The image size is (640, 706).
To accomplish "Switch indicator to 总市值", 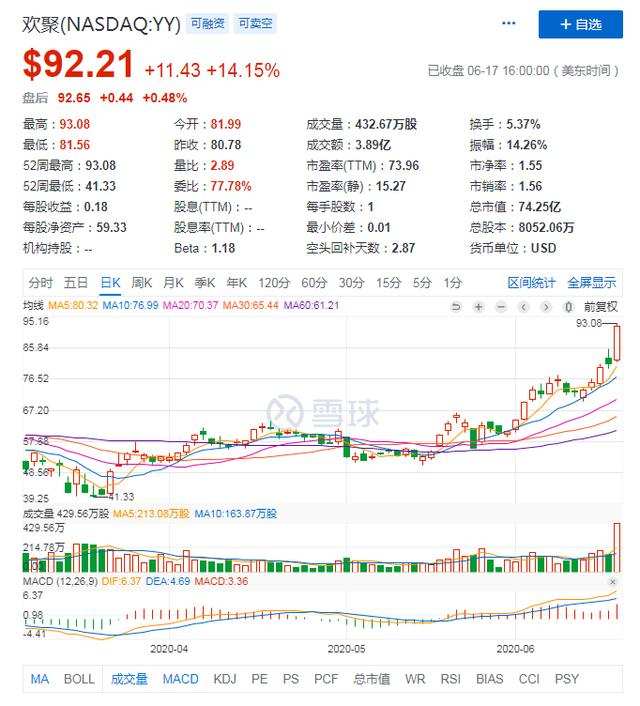I will 371,679.
